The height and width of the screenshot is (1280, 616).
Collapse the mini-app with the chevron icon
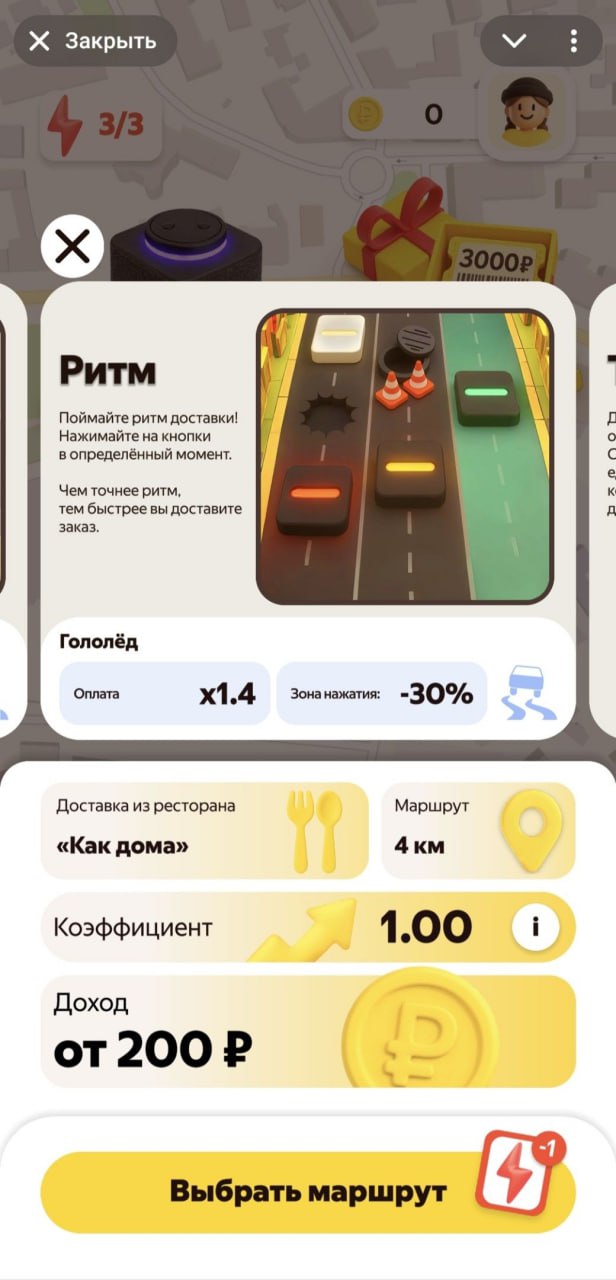coord(514,41)
